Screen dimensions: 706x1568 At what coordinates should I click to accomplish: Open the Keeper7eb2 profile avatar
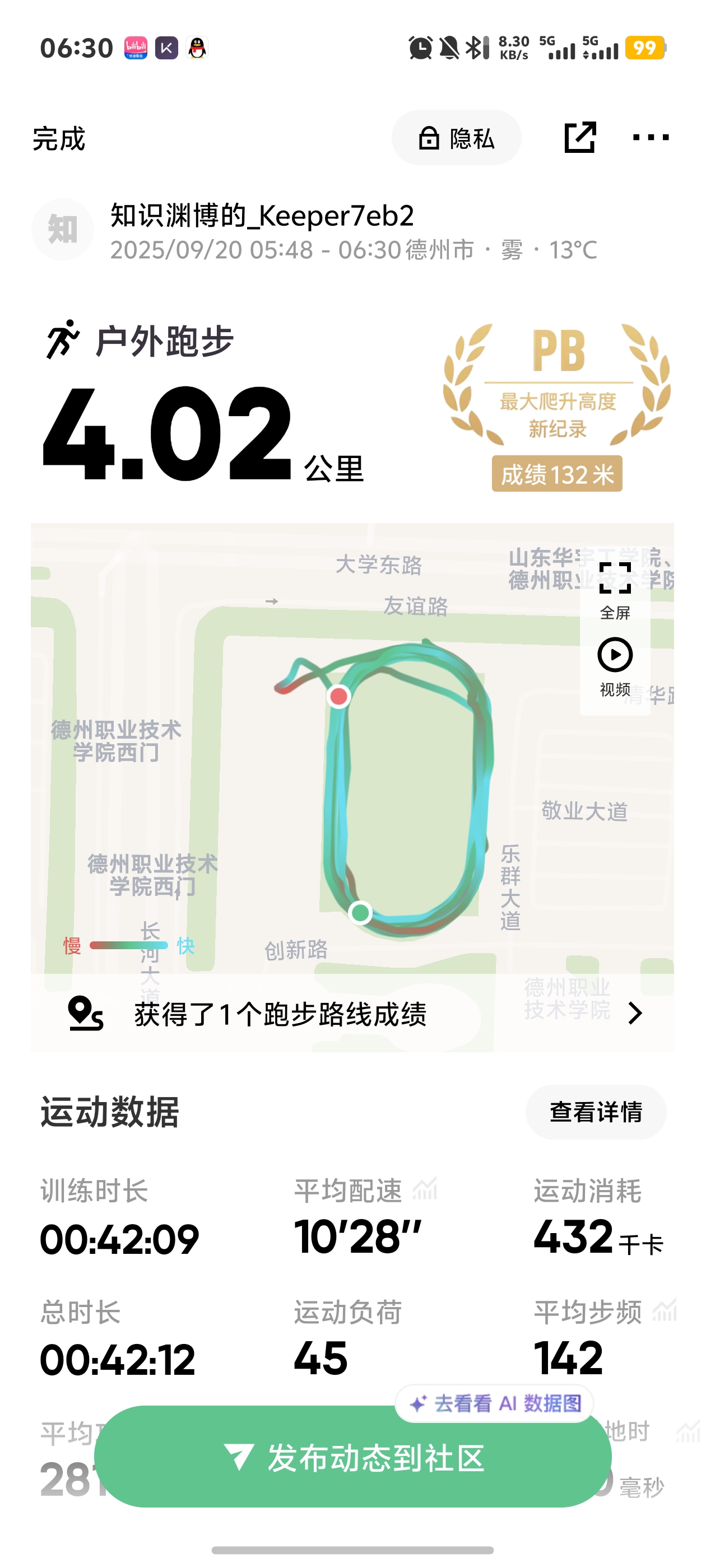[x=62, y=230]
